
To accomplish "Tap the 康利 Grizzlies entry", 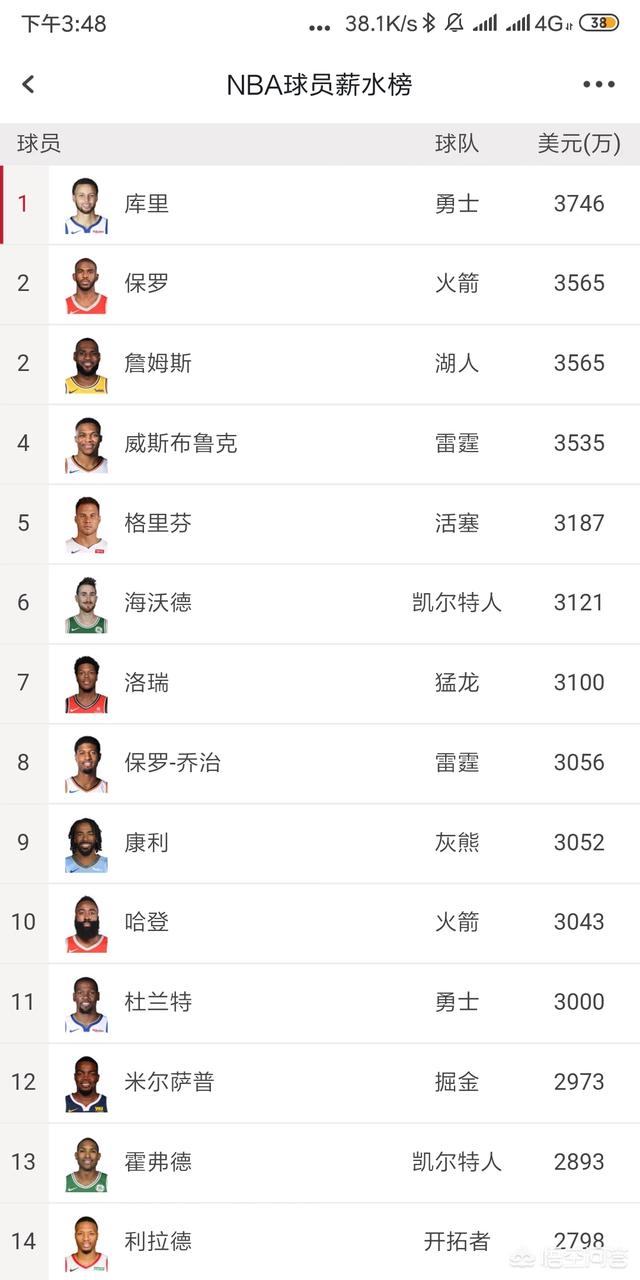I will [320, 844].
